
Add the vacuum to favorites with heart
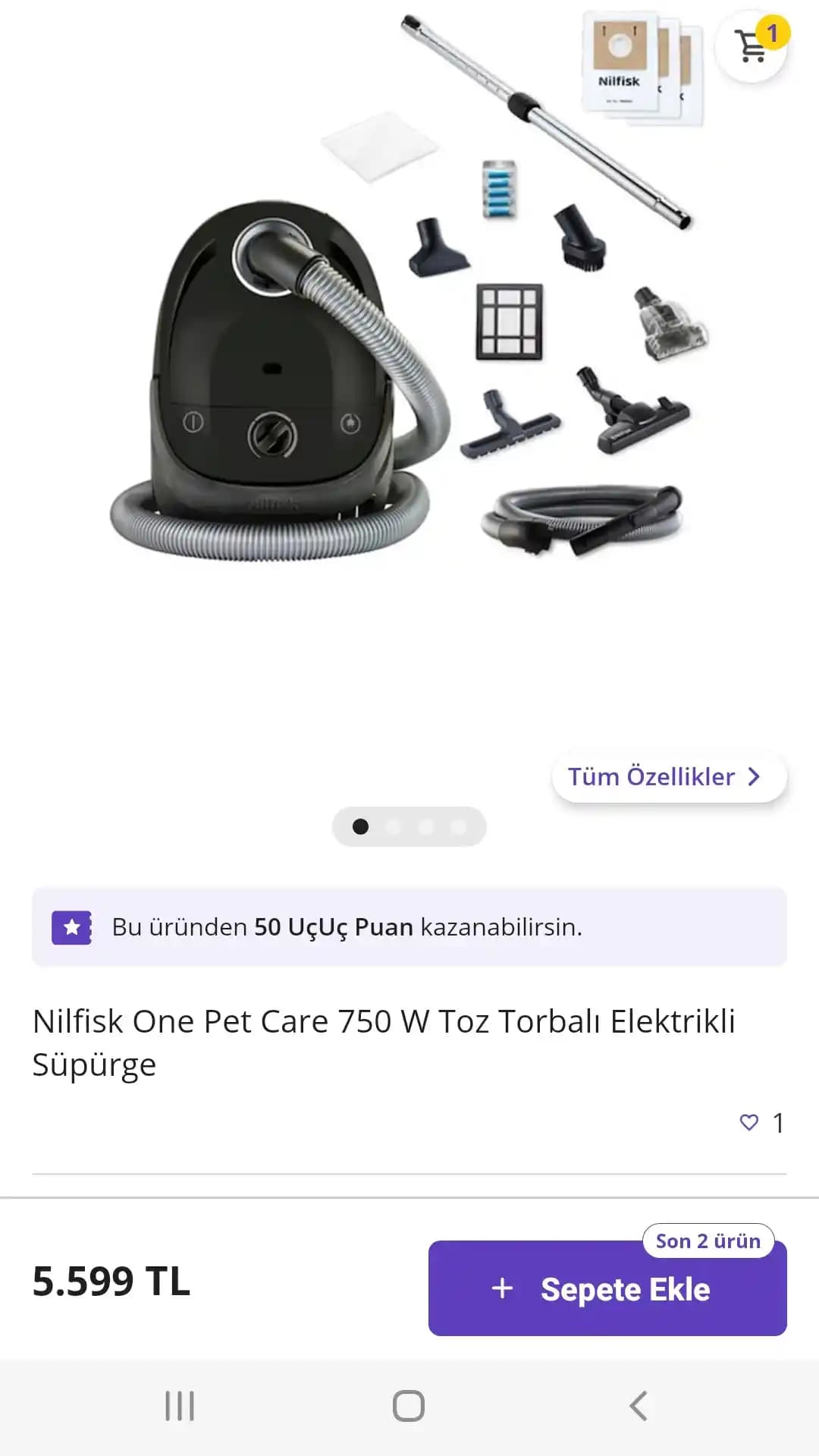tap(749, 1122)
